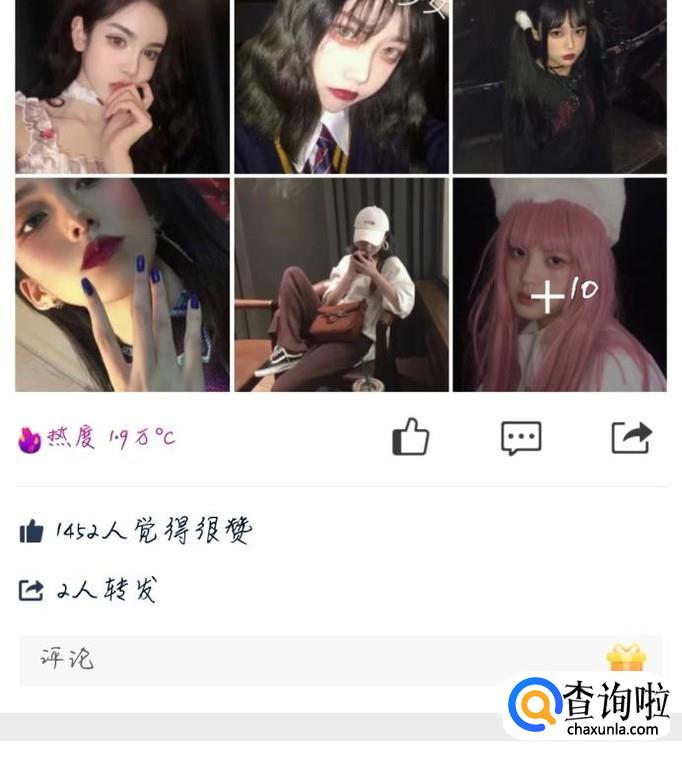This screenshot has height=760, width=682.
Task: Tap the 评论 comment input box
Action: pyautogui.click(x=300, y=659)
